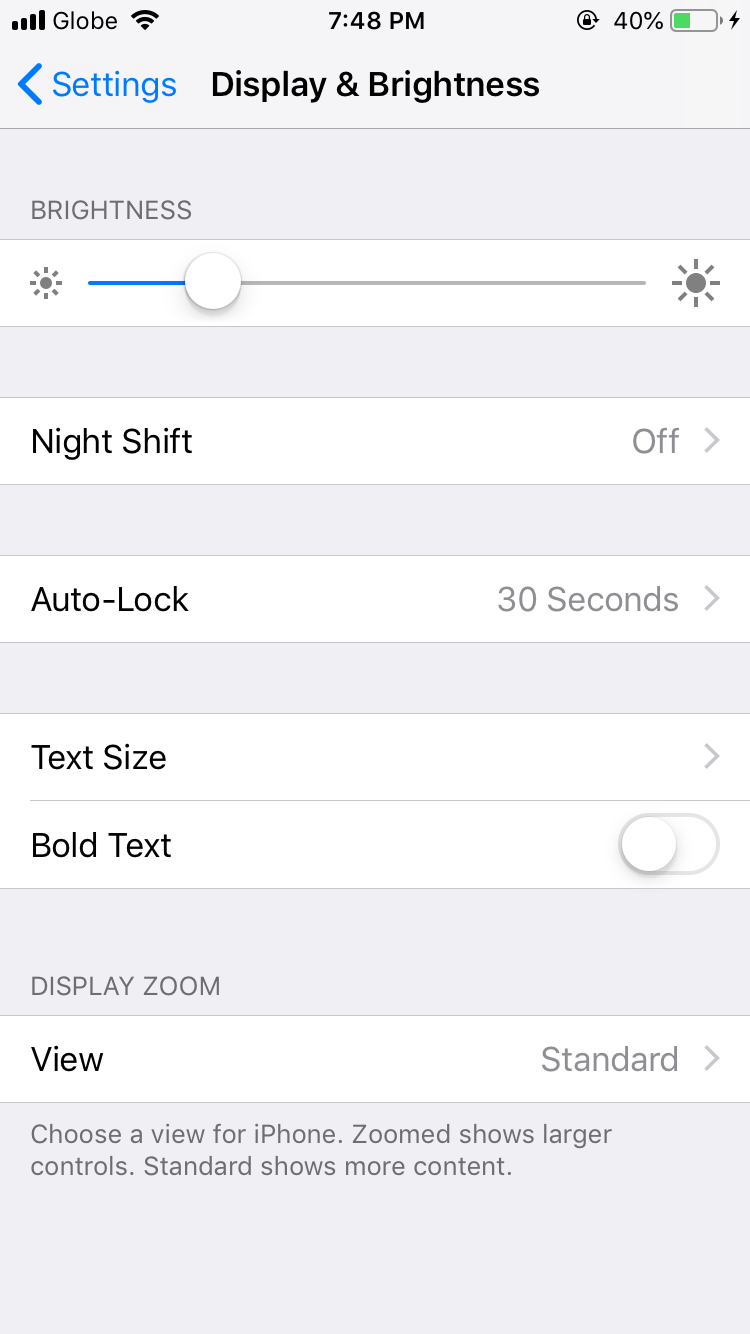This screenshot has height=1334, width=750.
Task: Tap the brightness slider knob
Action: 213,282
